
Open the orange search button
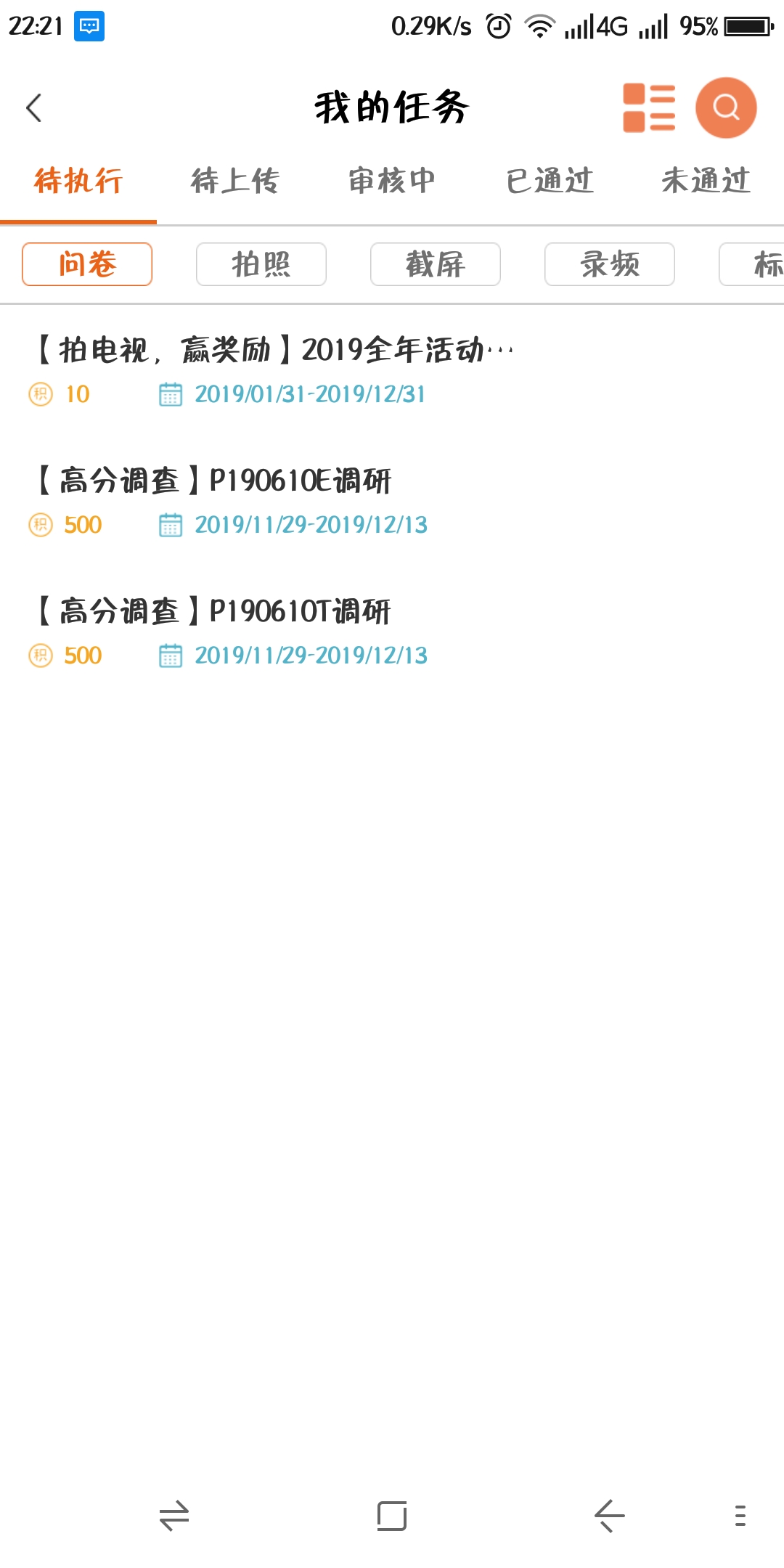[726, 108]
